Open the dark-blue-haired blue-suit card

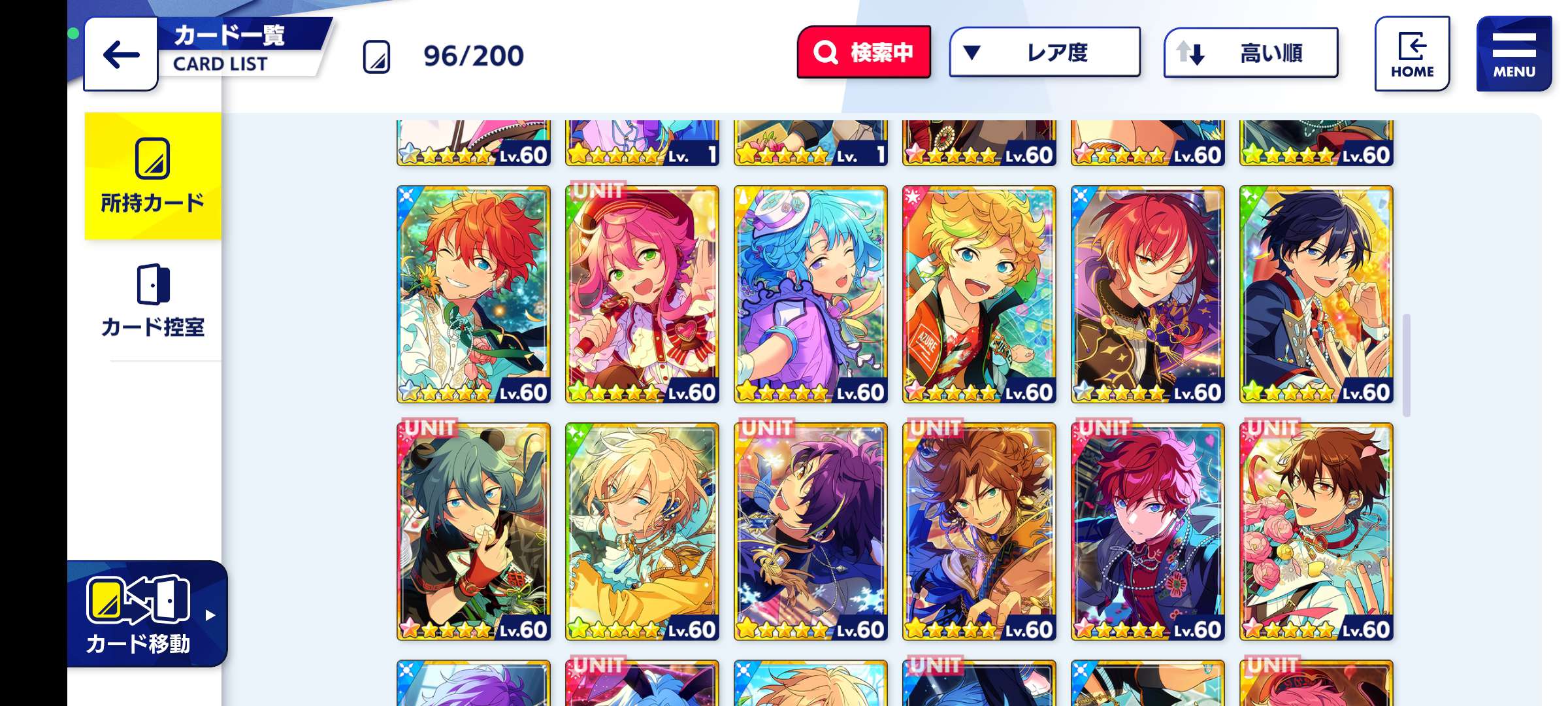[1316, 294]
